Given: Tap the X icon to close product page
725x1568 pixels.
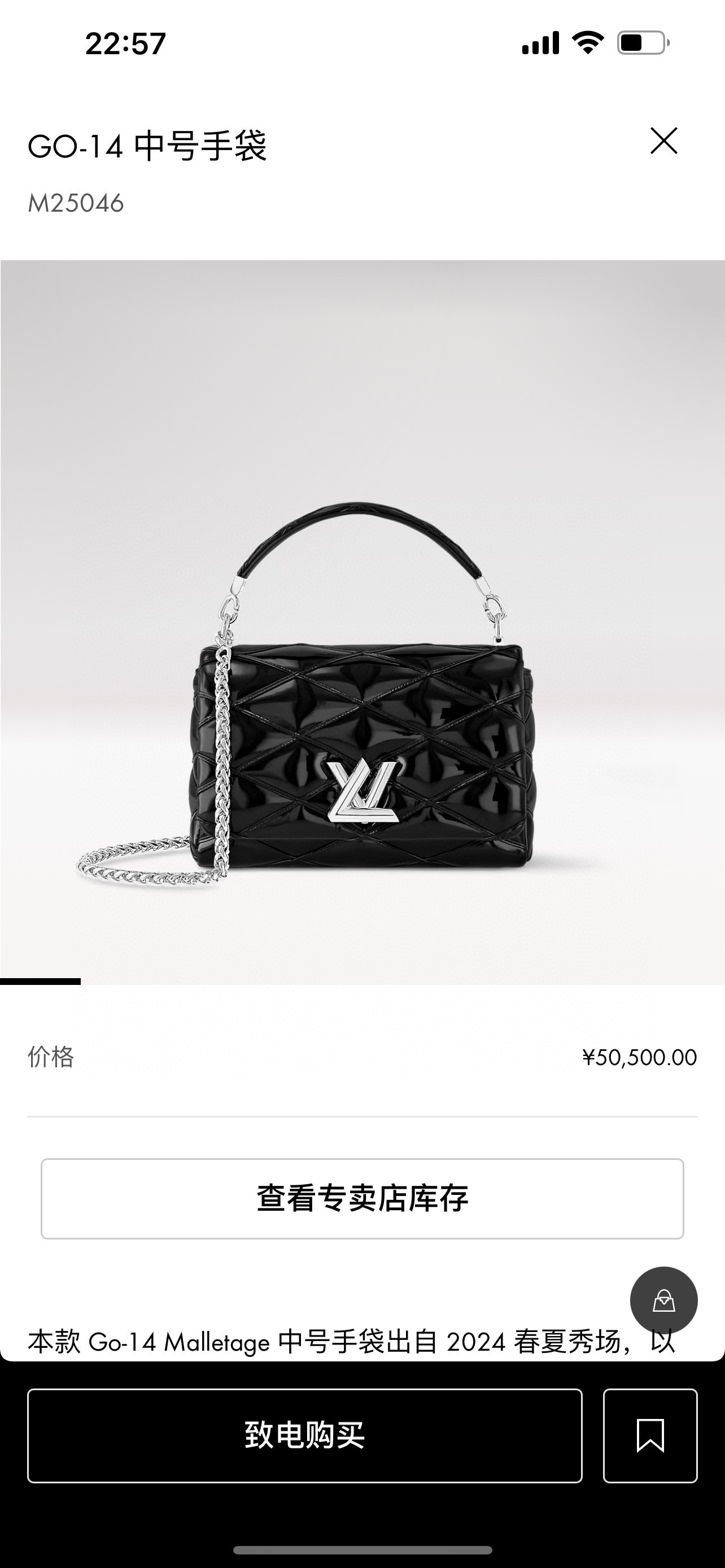Looking at the screenshot, I should point(665,141).
